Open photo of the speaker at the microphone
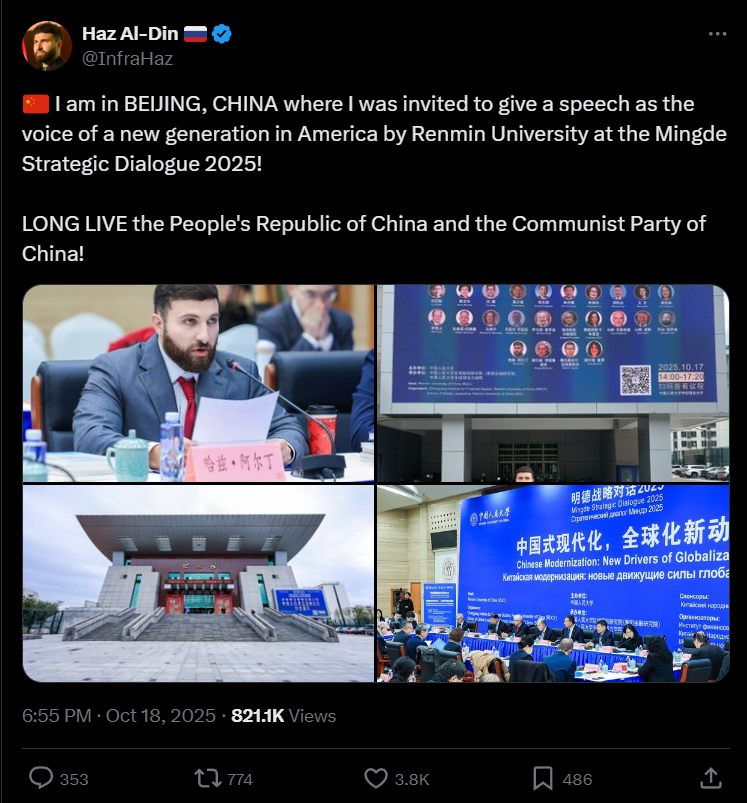 198,383
